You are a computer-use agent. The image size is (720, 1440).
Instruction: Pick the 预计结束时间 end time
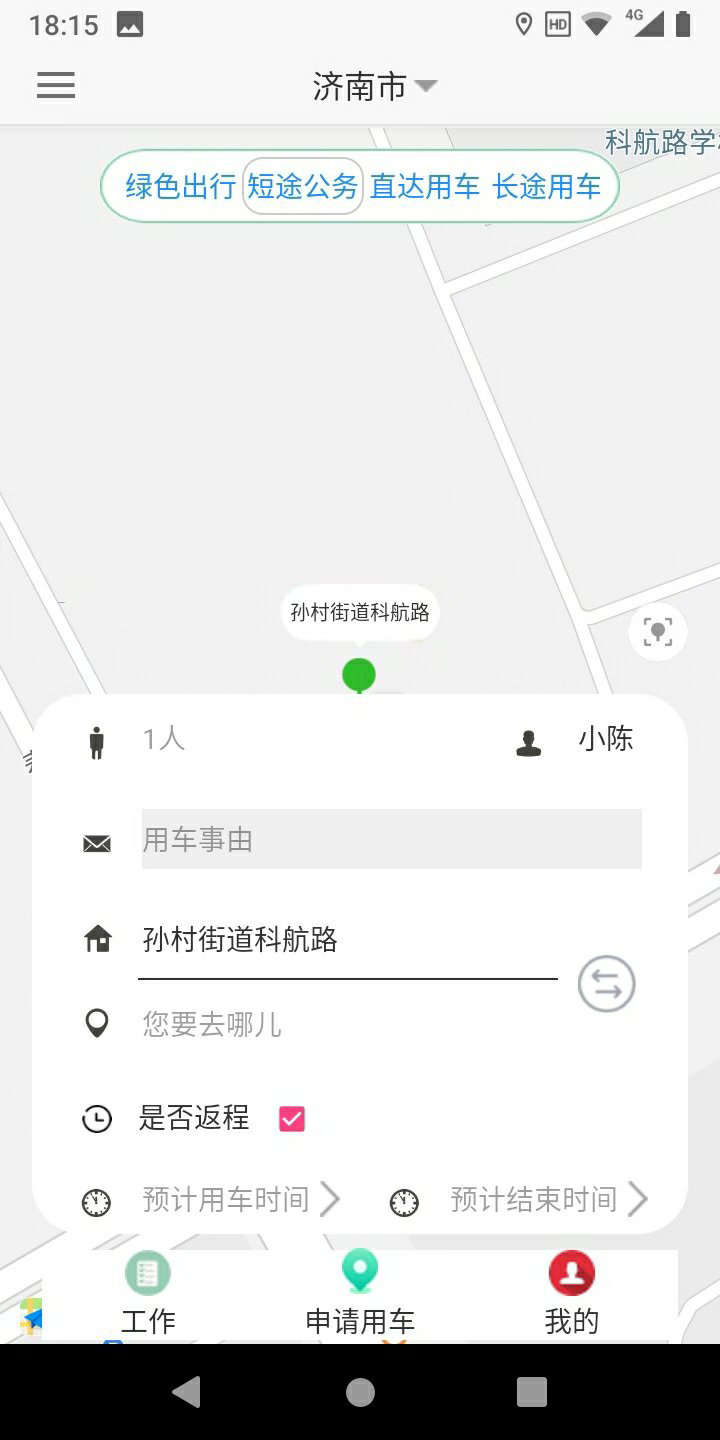[x=547, y=1199]
